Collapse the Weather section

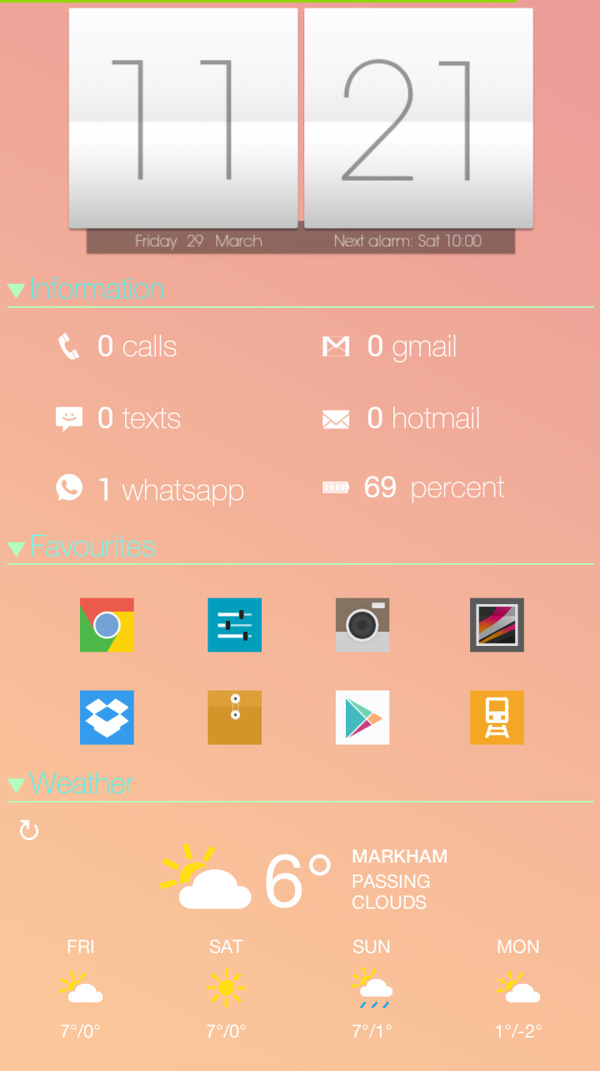pos(16,785)
